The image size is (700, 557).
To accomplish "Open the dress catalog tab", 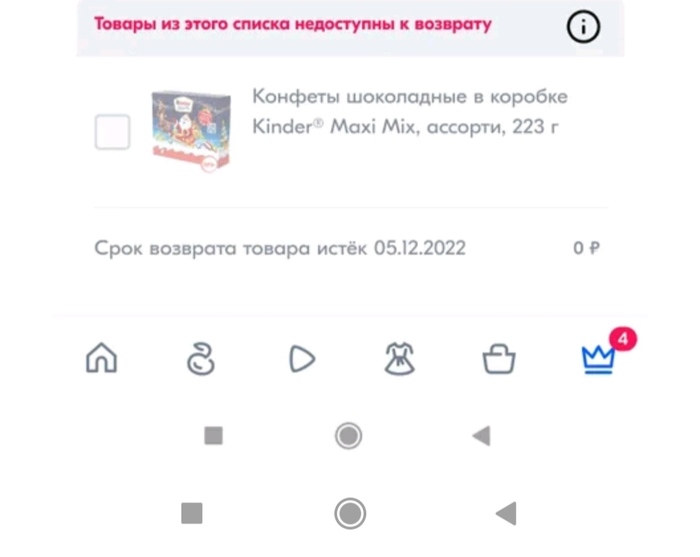I will click(x=399, y=358).
